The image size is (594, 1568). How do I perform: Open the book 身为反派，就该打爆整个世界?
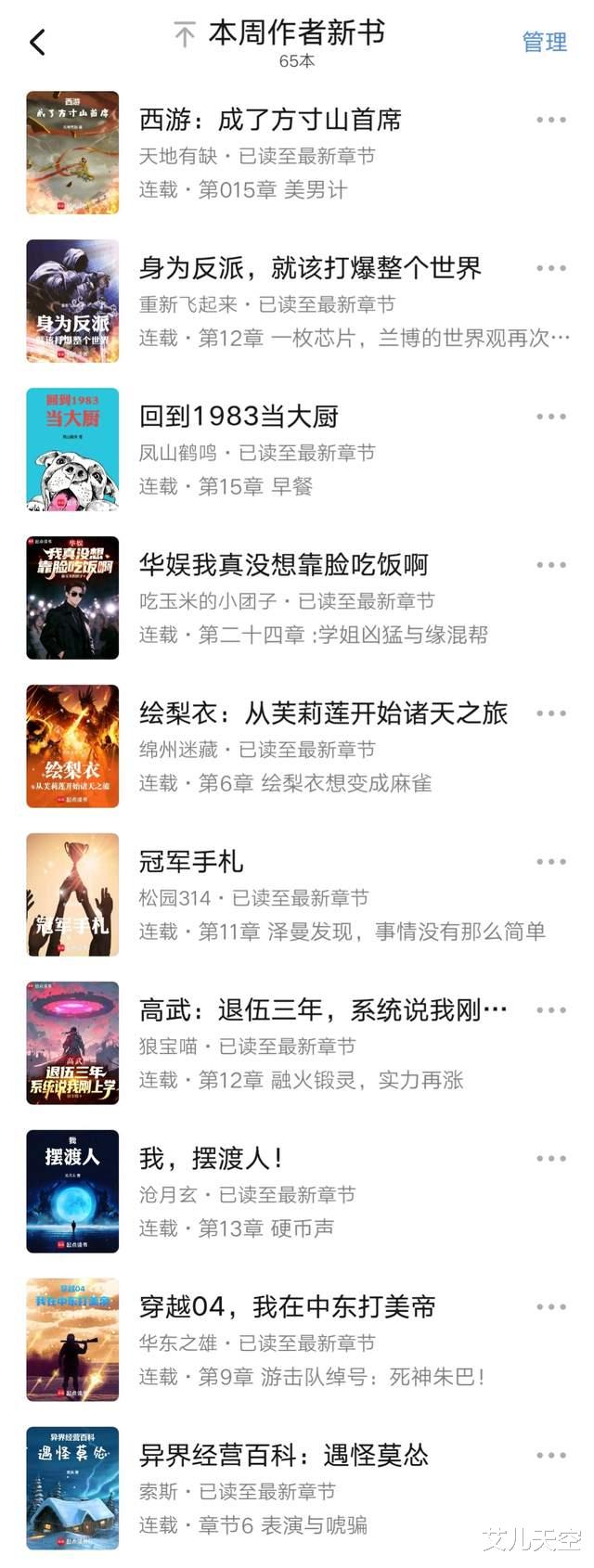coord(310,268)
